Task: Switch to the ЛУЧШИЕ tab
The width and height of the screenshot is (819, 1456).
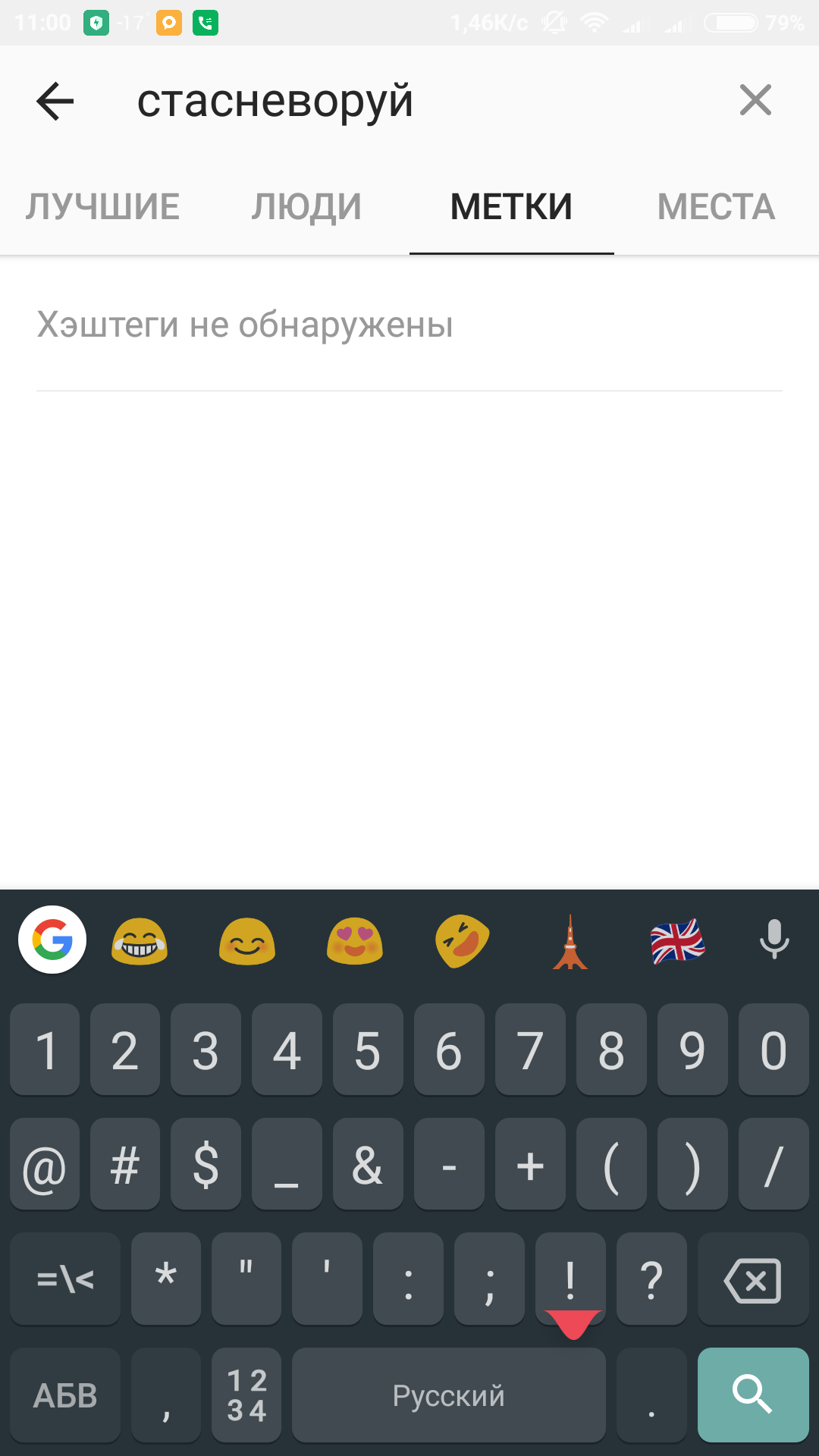Action: click(x=102, y=207)
